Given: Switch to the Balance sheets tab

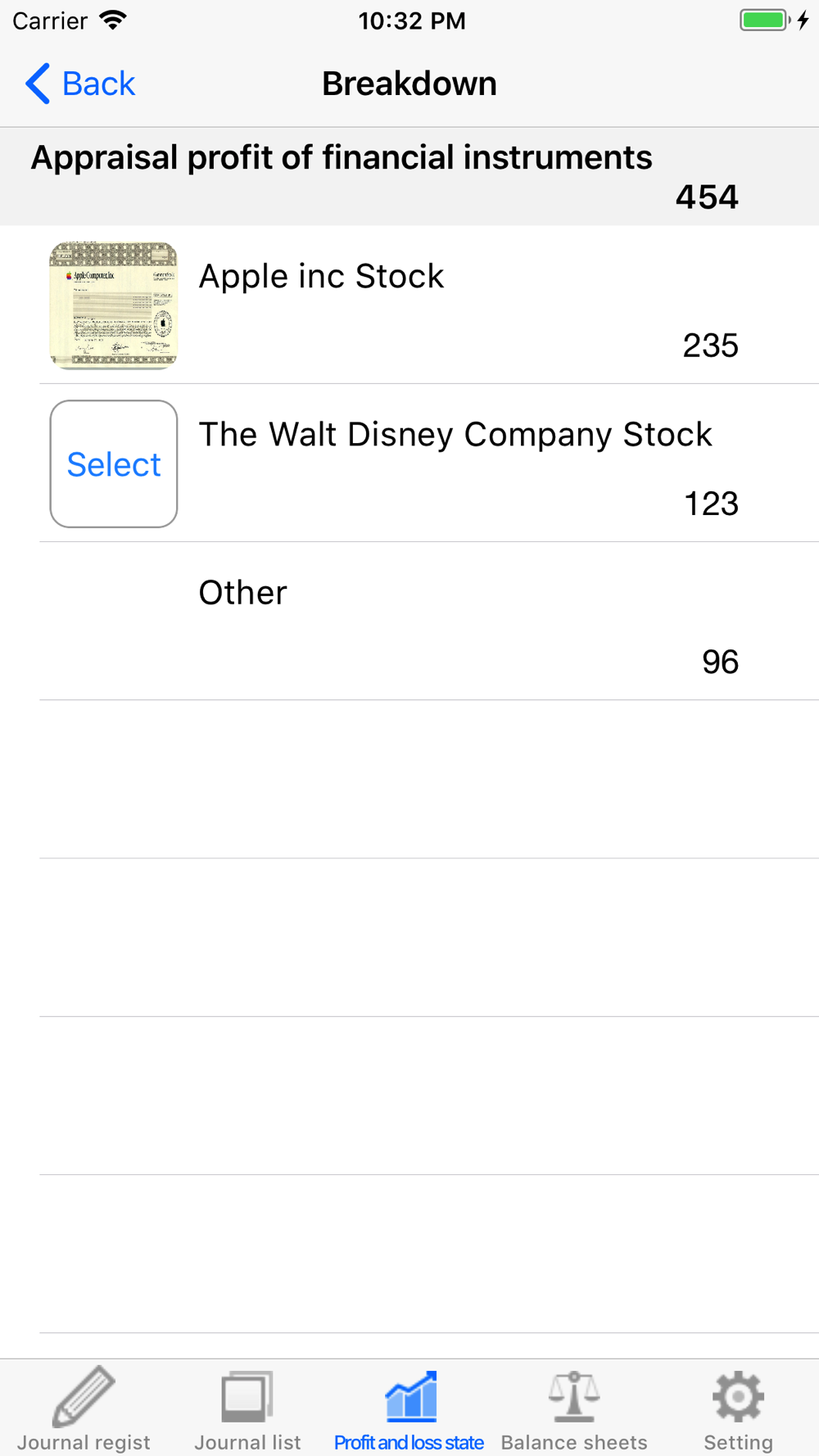Looking at the screenshot, I should (x=574, y=1409).
